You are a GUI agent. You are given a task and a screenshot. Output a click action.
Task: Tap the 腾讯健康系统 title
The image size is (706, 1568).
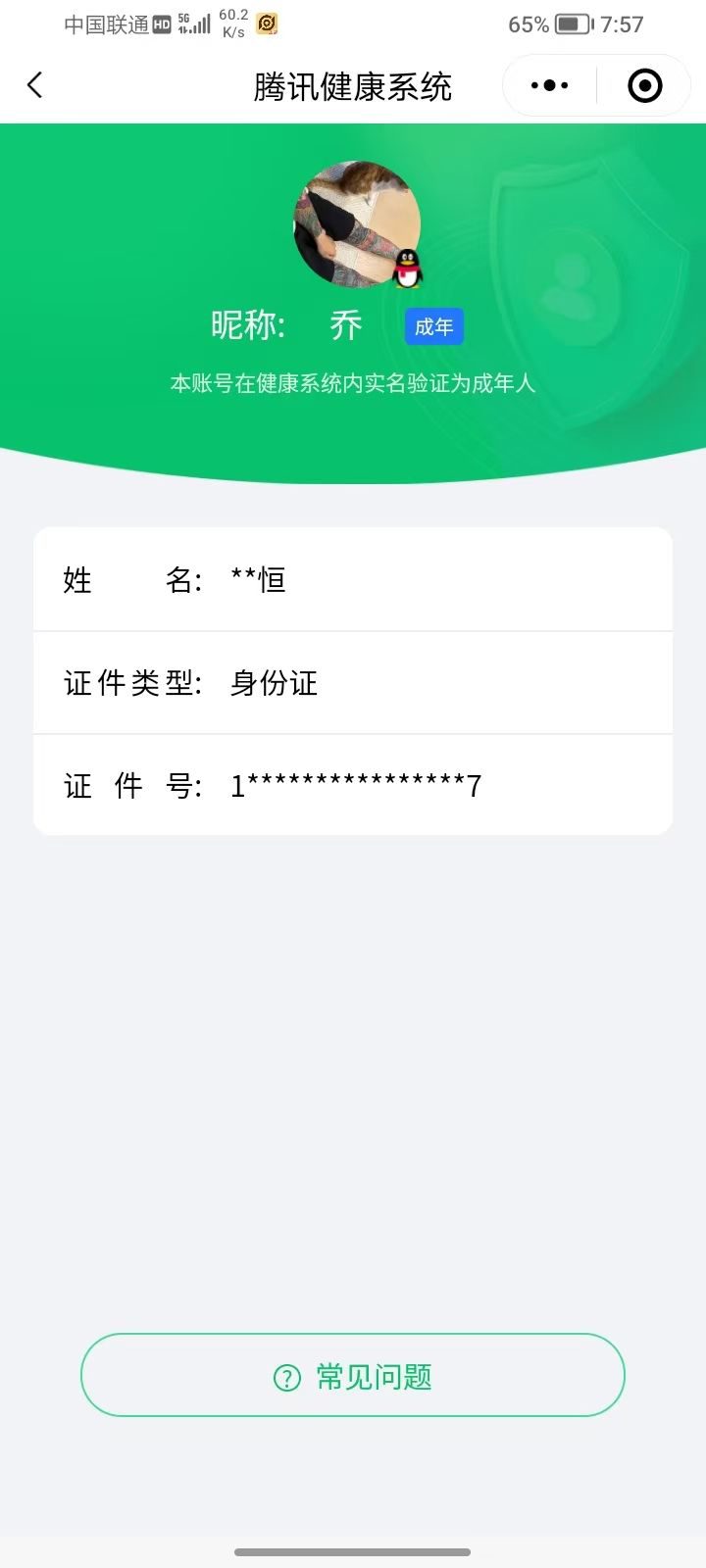click(352, 86)
